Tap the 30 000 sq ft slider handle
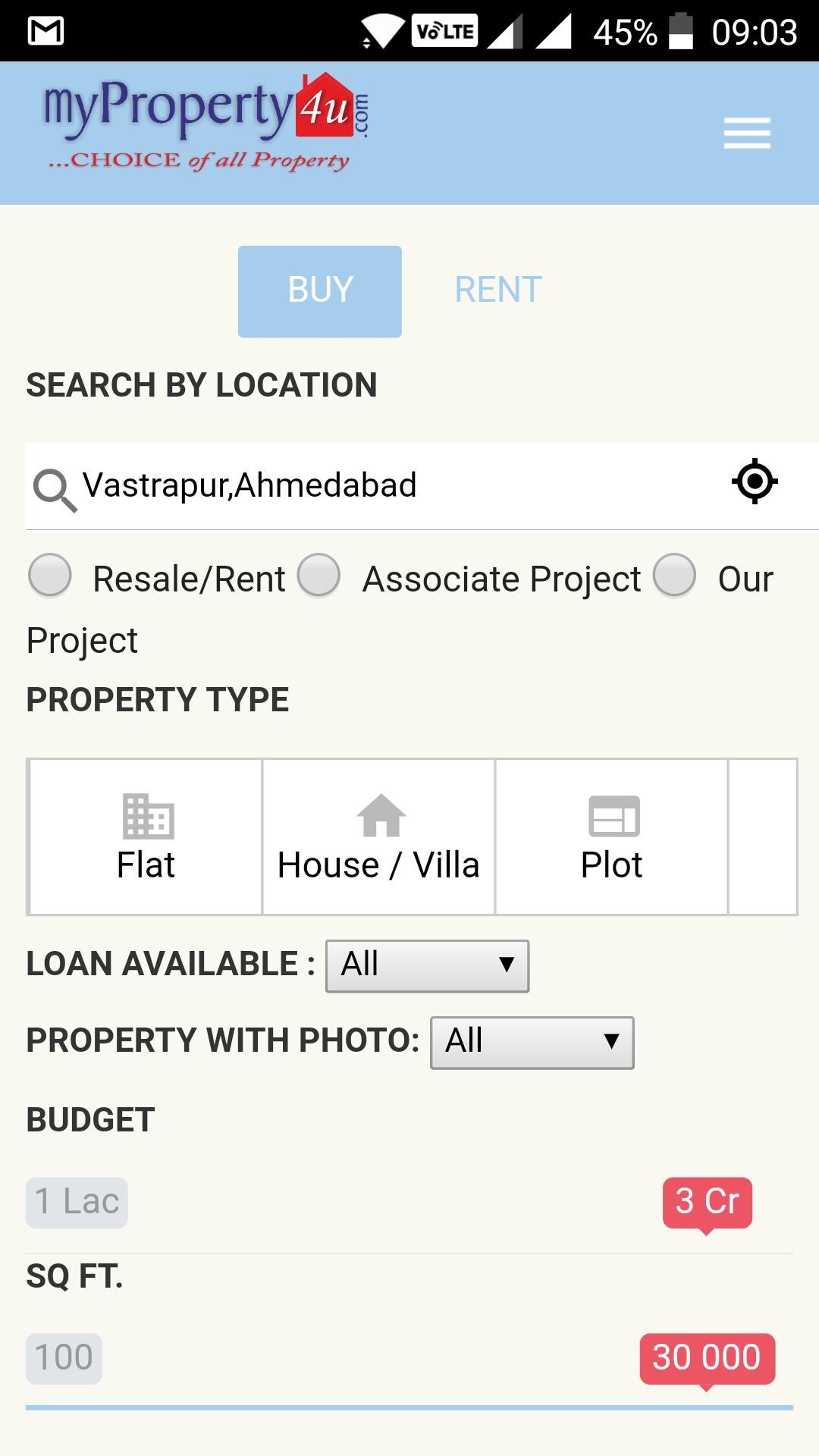This screenshot has width=819, height=1456. click(707, 1359)
